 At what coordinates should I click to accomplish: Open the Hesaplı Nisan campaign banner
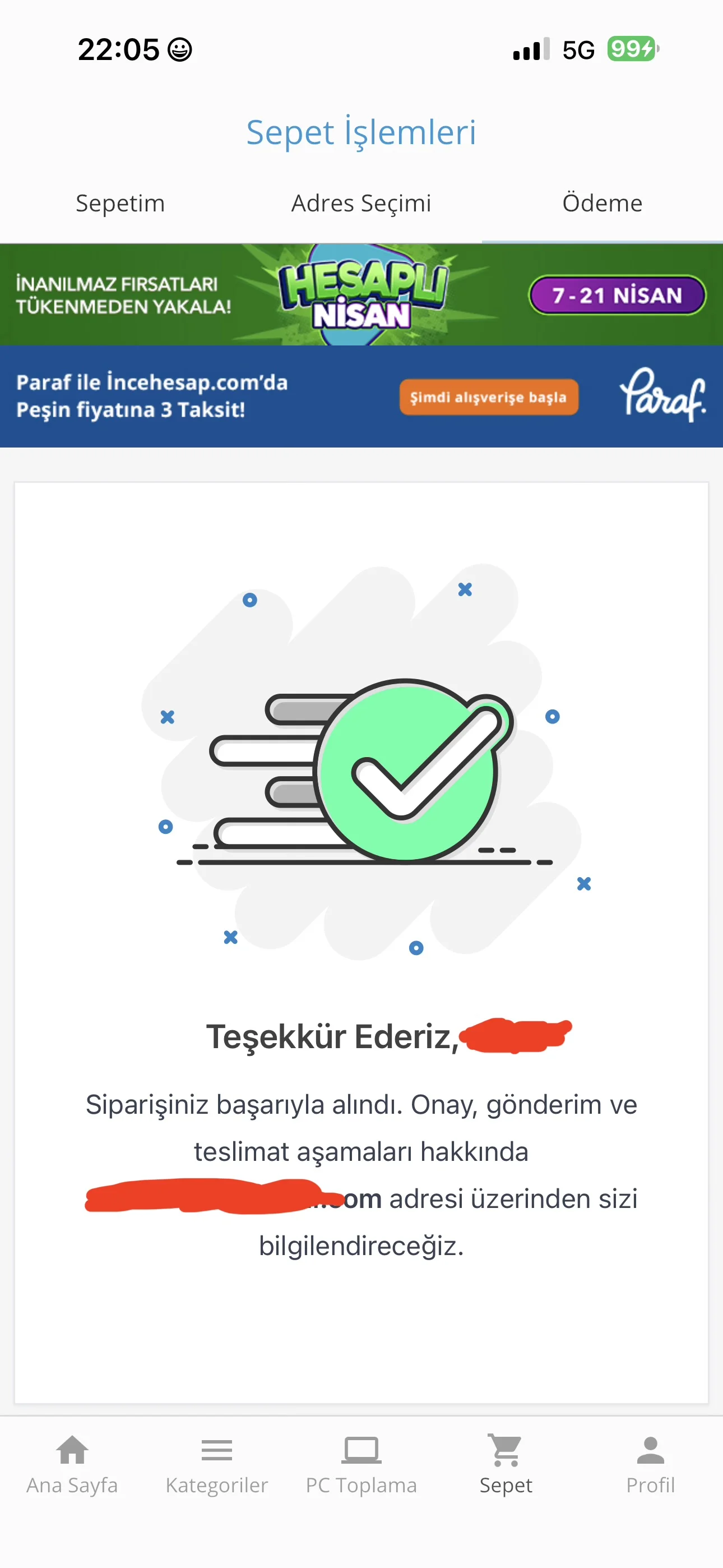pos(361,295)
